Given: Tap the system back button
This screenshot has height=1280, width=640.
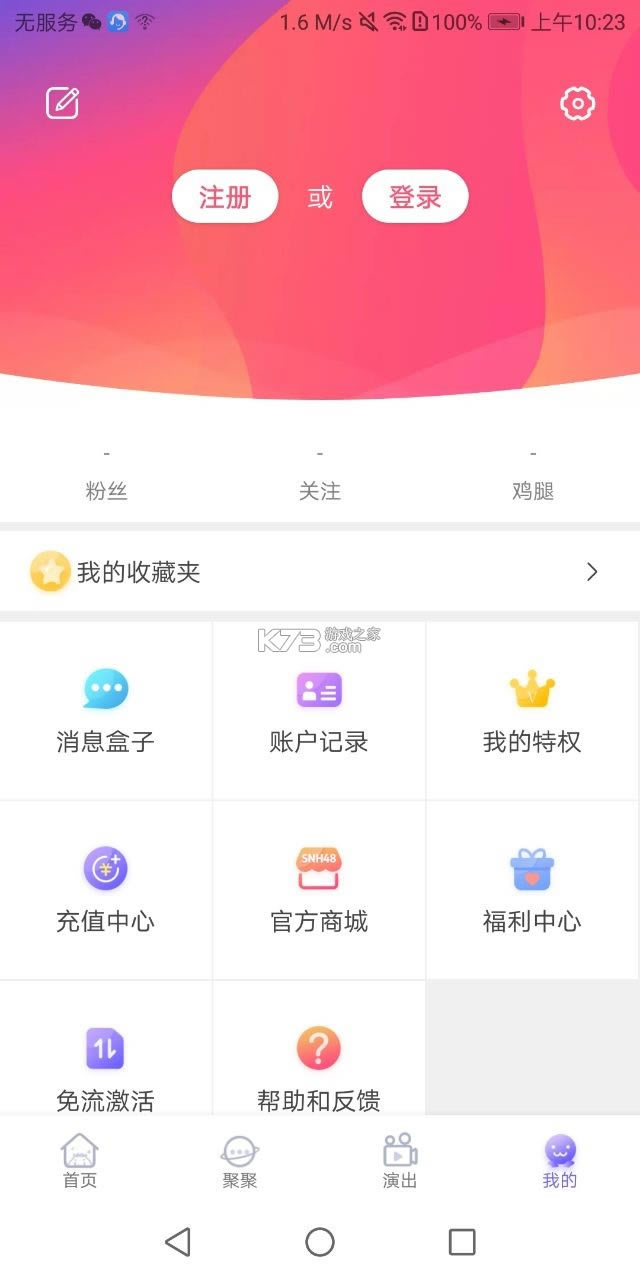Looking at the screenshot, I should (178, 1242).
